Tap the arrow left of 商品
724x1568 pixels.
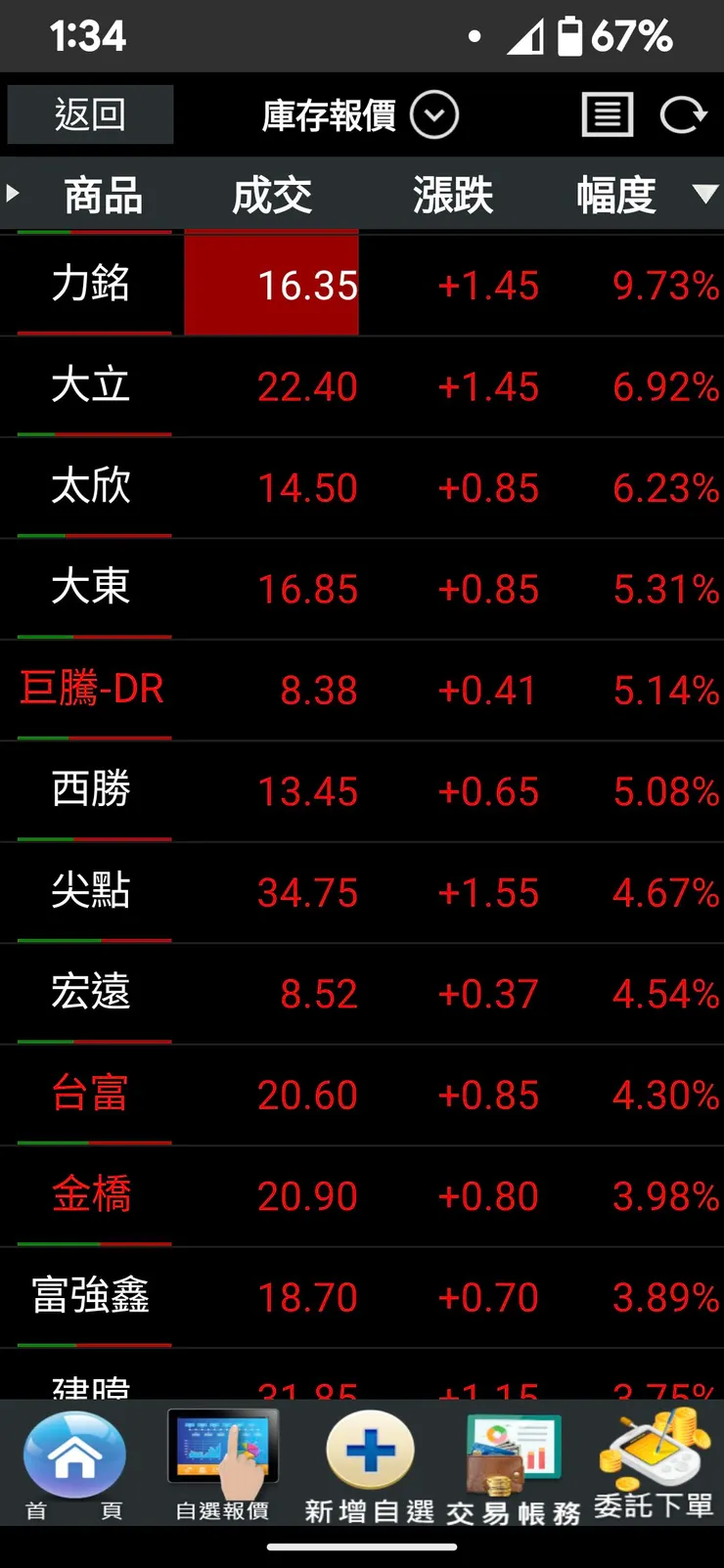(14, 193)
